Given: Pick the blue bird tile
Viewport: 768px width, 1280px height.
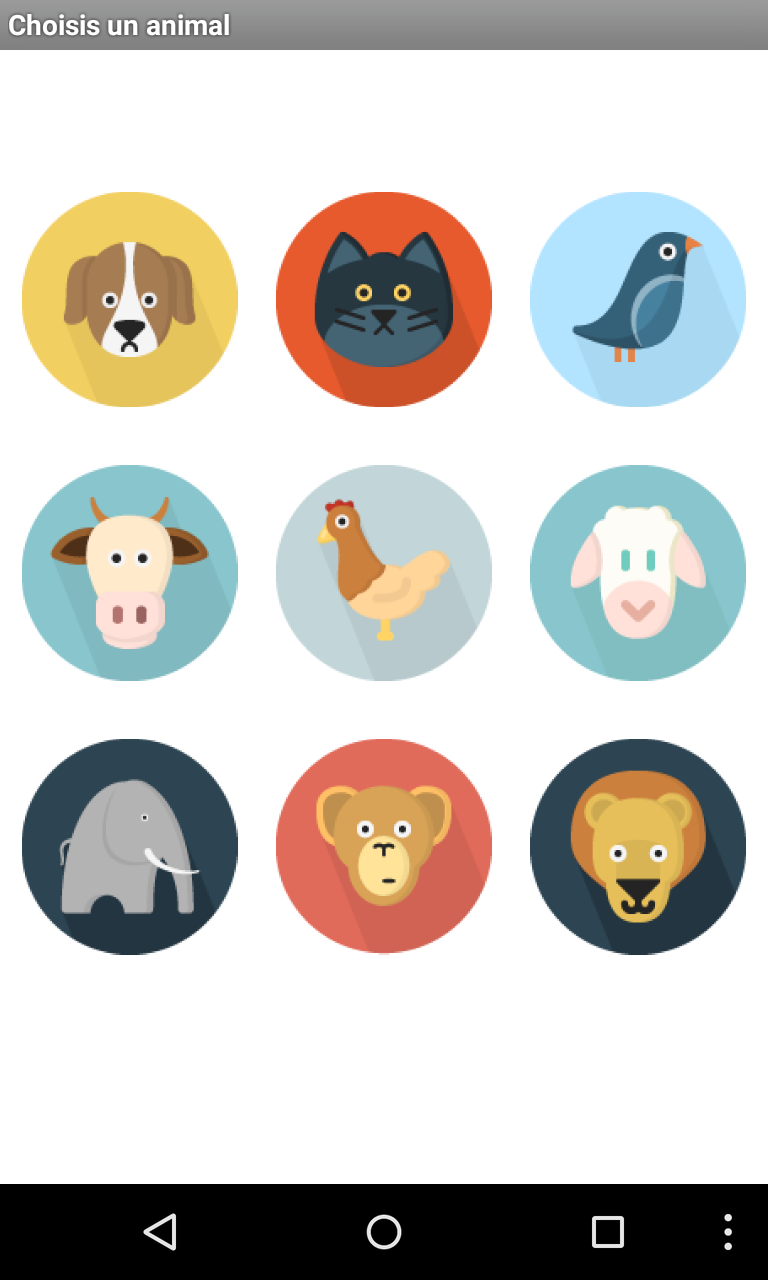Looking at the screenshot, I should [x=638, y=300].
